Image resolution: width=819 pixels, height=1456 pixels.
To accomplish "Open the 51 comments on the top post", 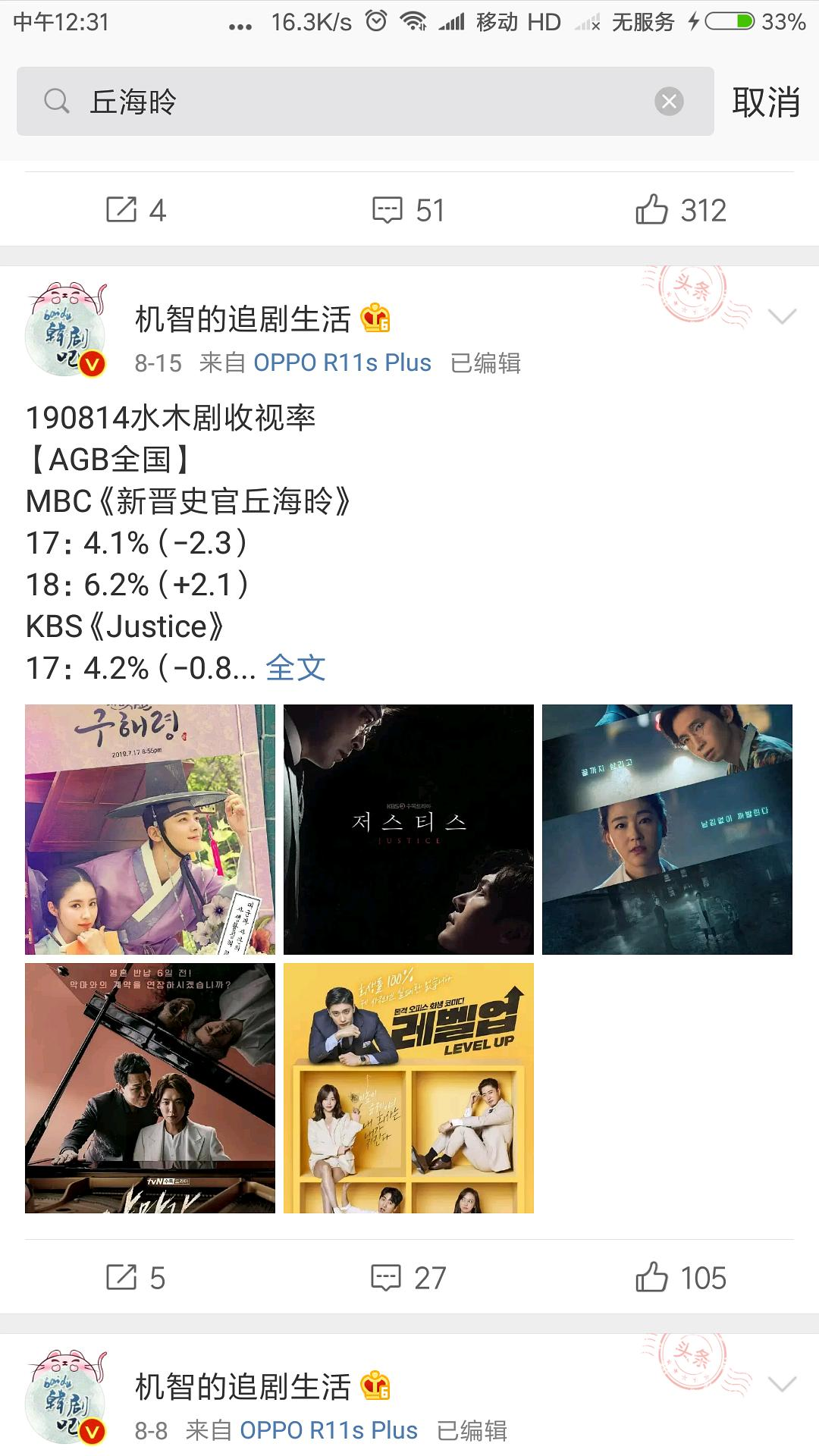I will 409,210.
